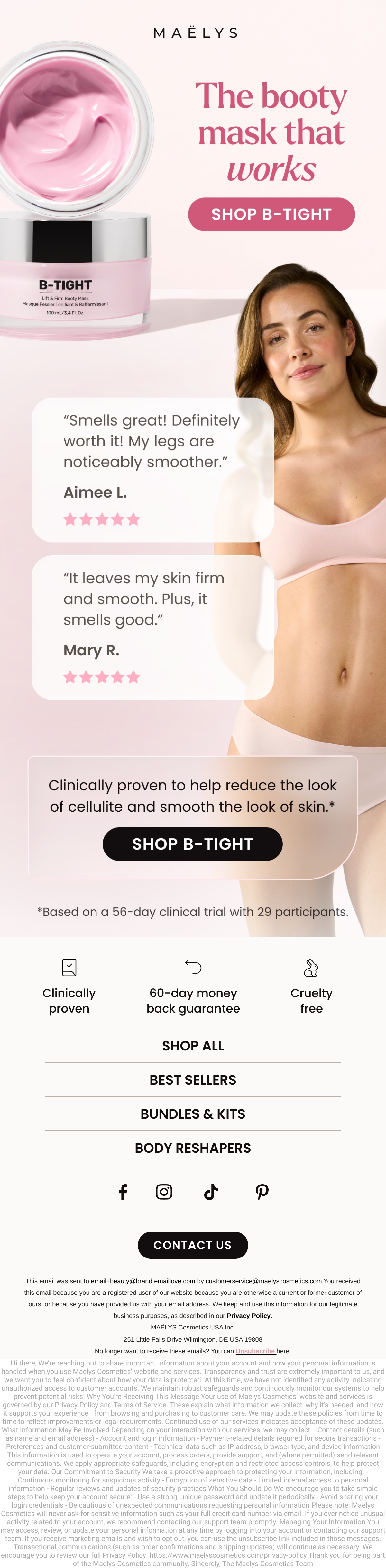Tap the pink SHOP B-TIGHT button

point(271,214)
